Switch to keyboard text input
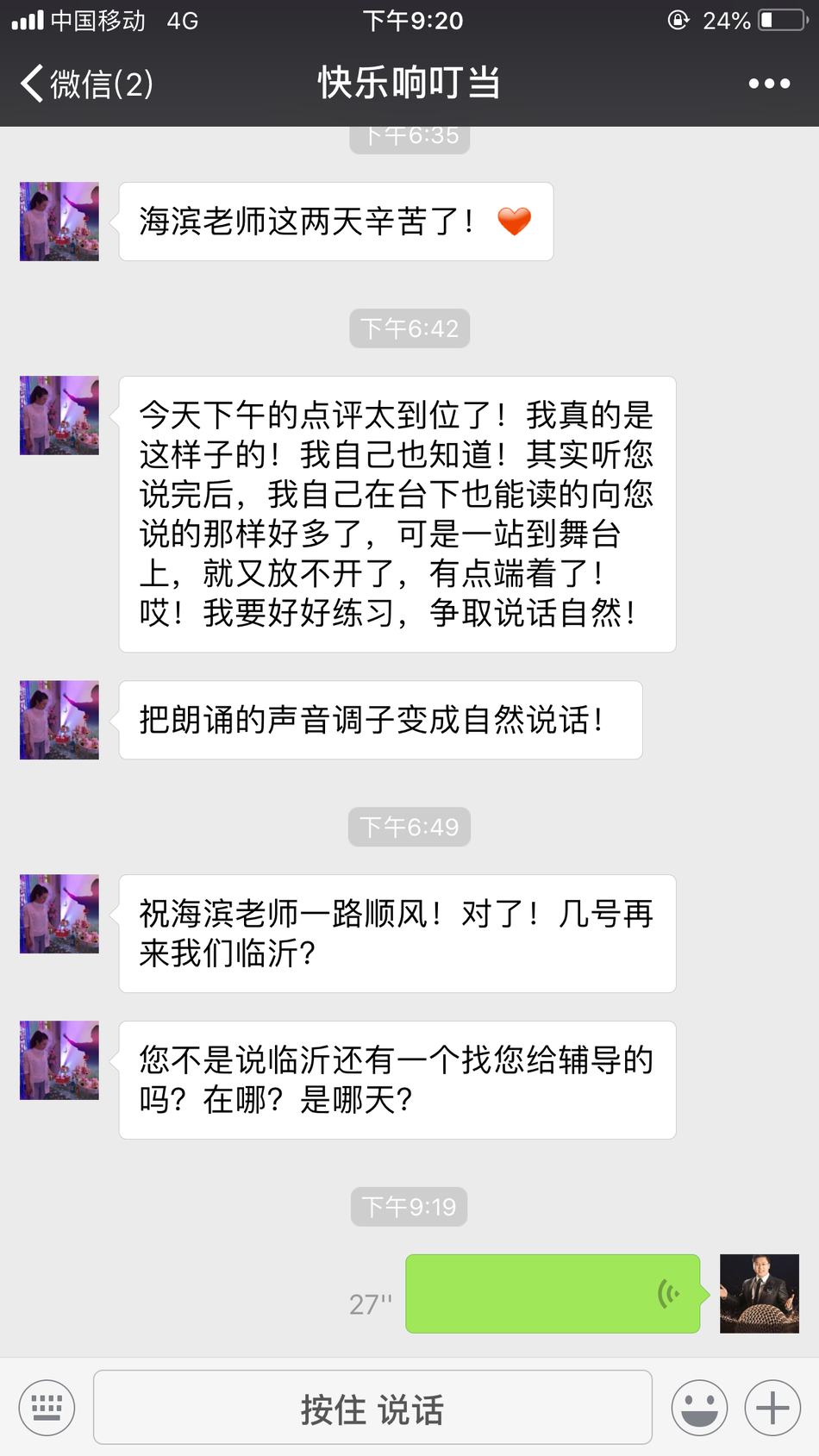Viewport: 819px width, 1456px height. pyautogui.click(x=47, y=1408)
